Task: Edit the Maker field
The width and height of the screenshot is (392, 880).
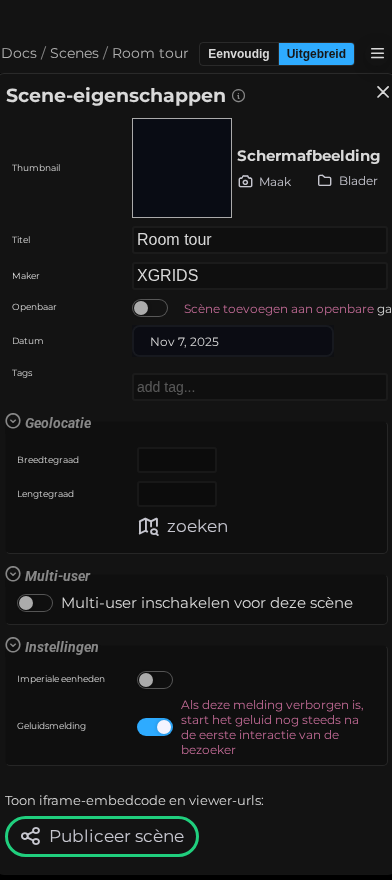Action: click(259, 276)
